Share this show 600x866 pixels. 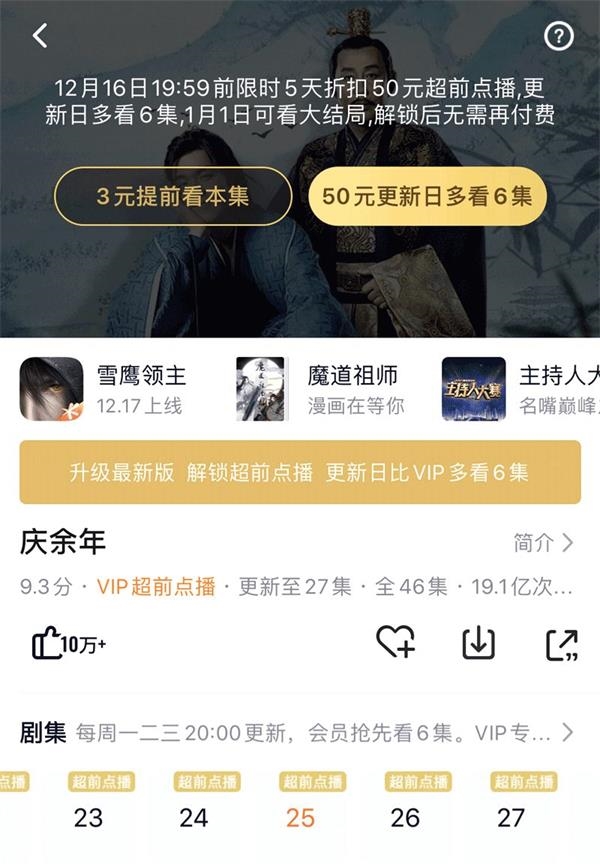click(562, 644)
